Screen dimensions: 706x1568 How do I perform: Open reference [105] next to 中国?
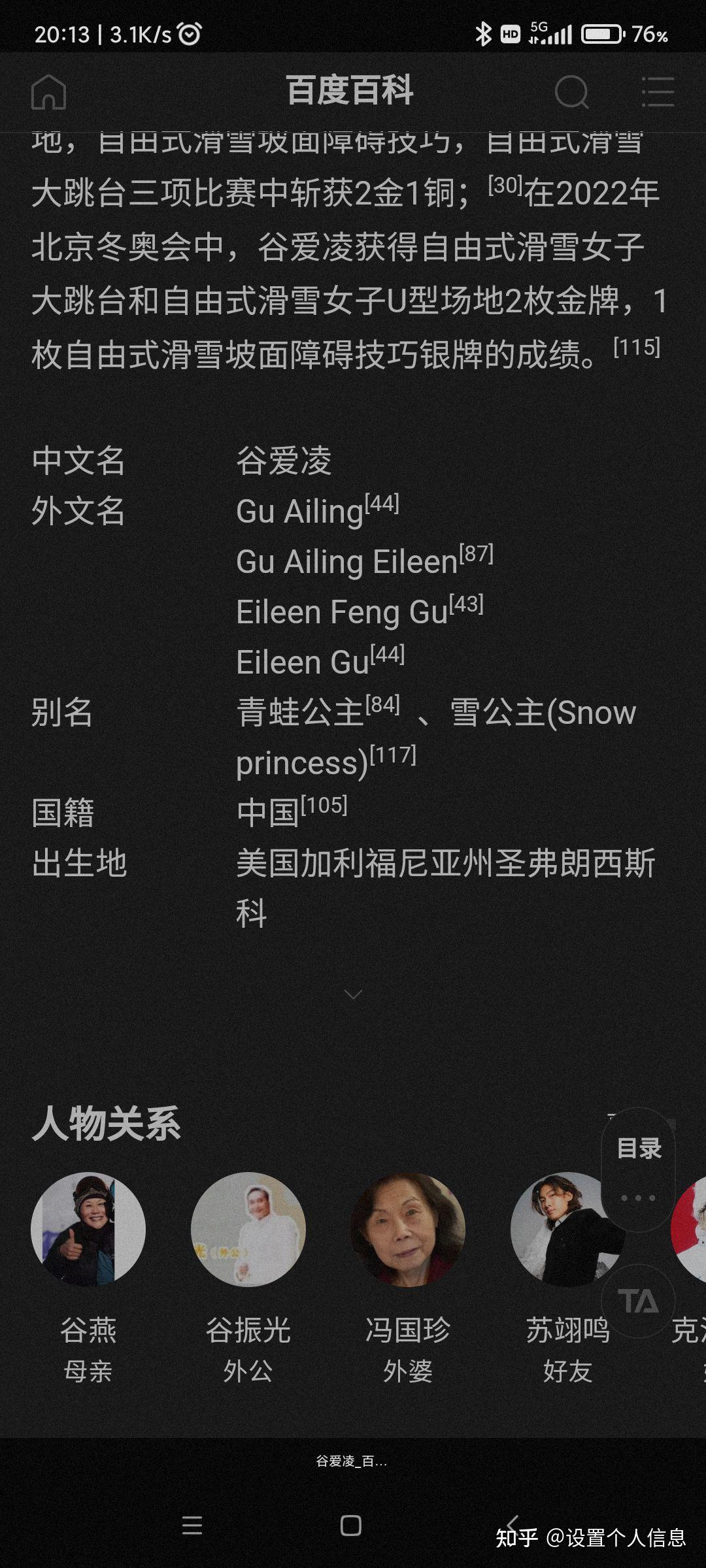point(324,805)
